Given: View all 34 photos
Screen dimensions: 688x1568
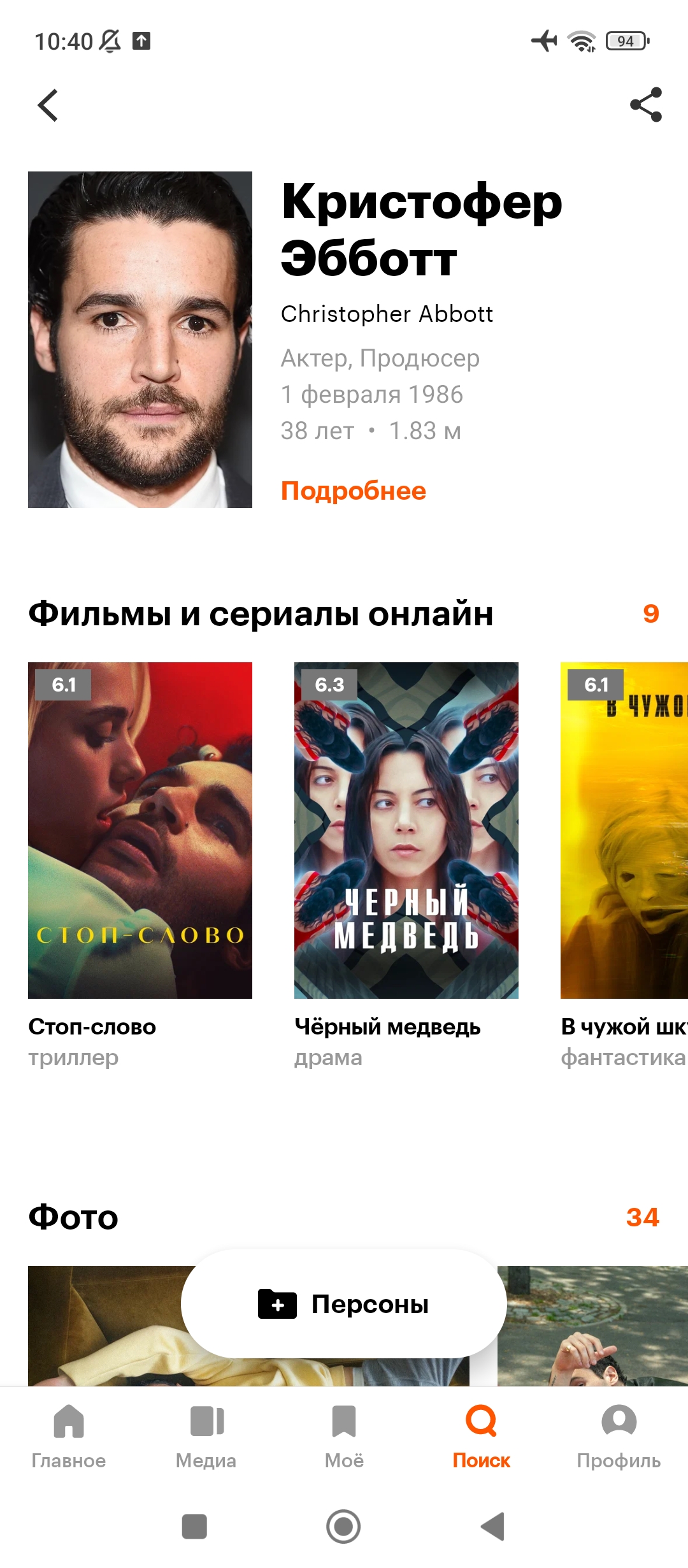Looking at the screenshot, I should (642, 1217).
